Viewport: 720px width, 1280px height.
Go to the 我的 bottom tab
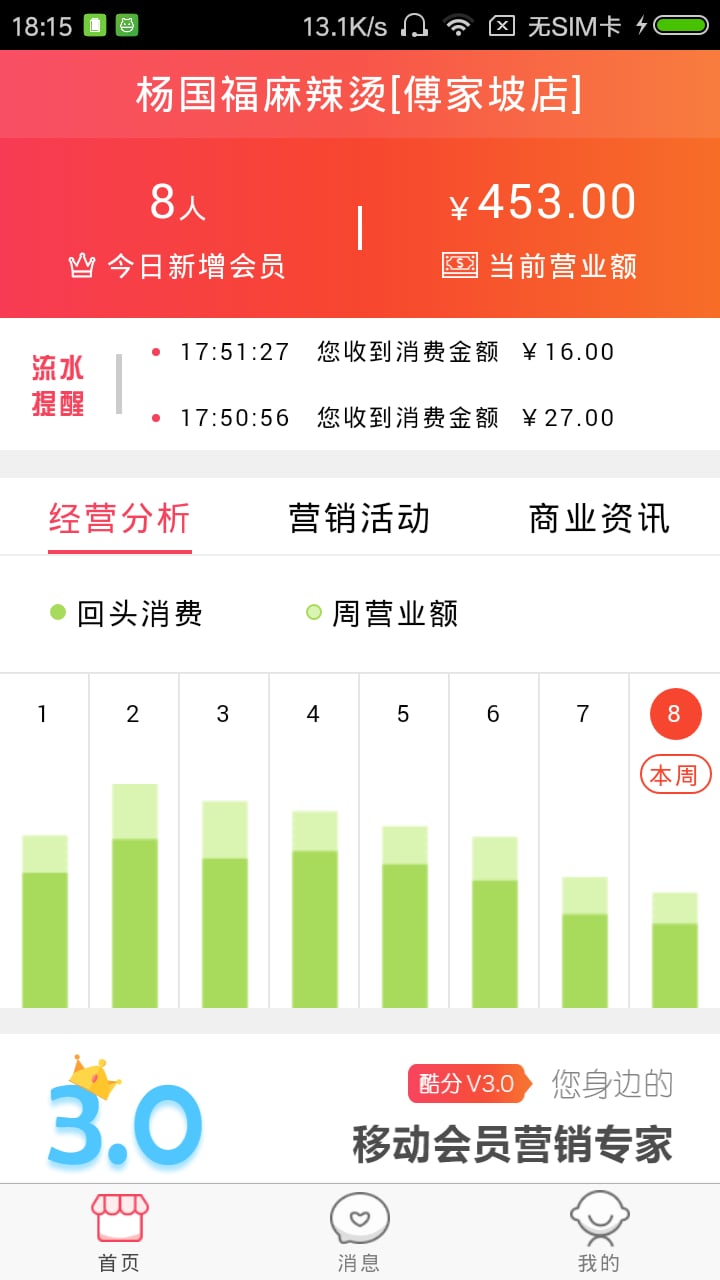600,1232
